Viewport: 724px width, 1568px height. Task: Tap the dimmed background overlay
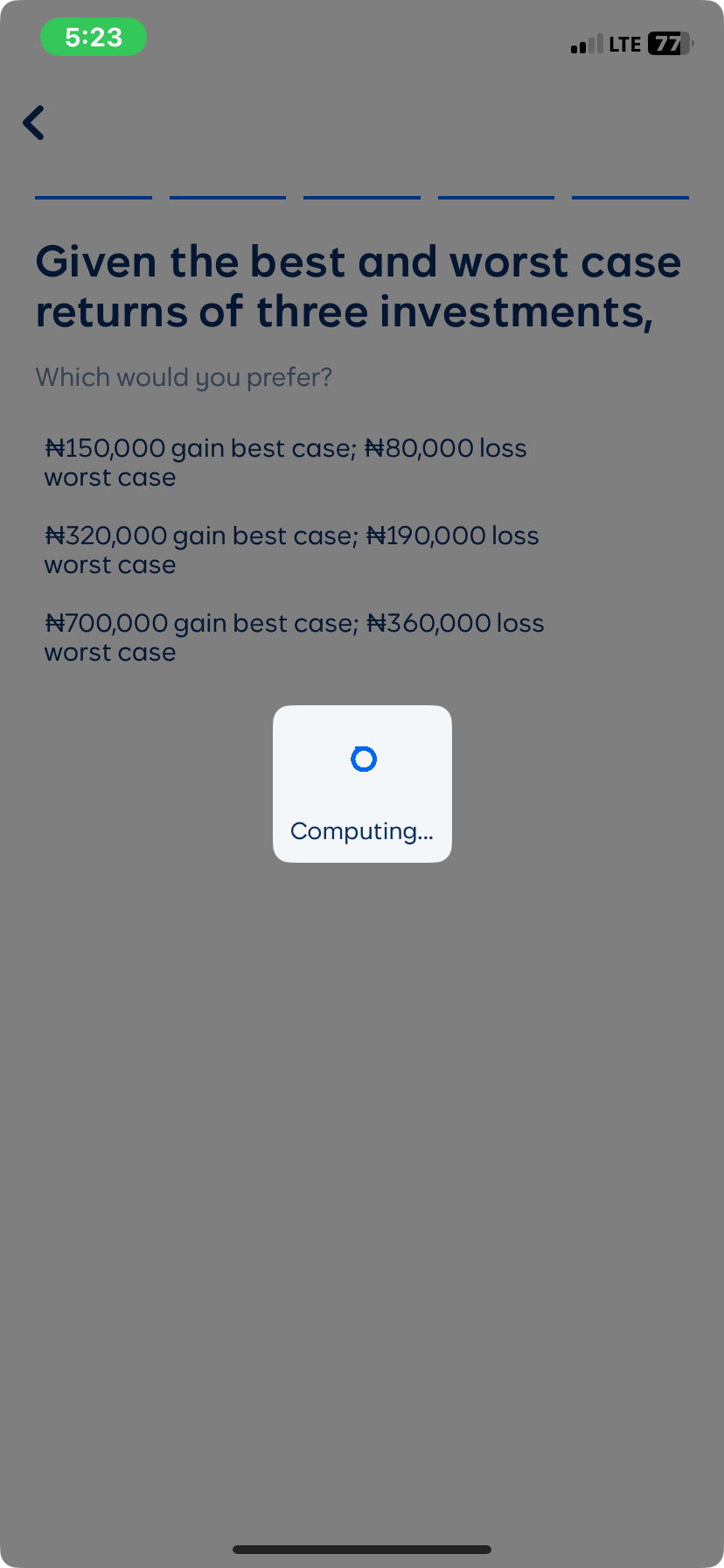coord(362,1137)
